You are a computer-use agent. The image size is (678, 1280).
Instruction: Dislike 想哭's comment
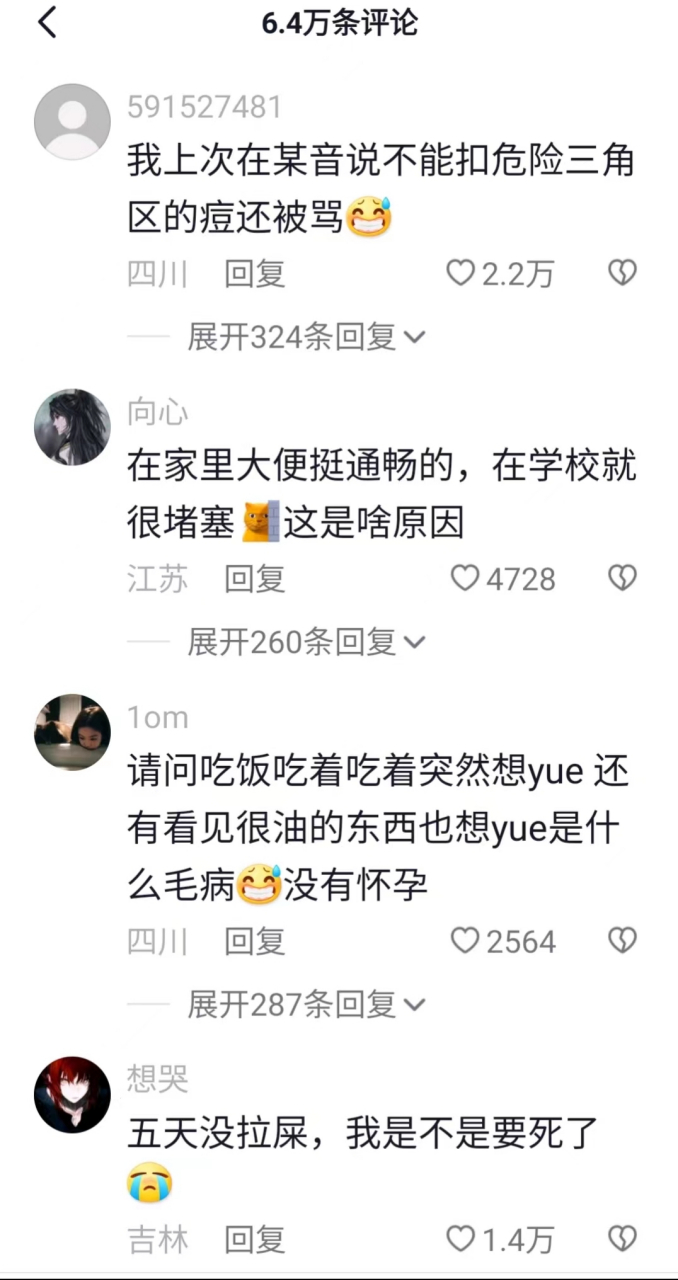622,1240
